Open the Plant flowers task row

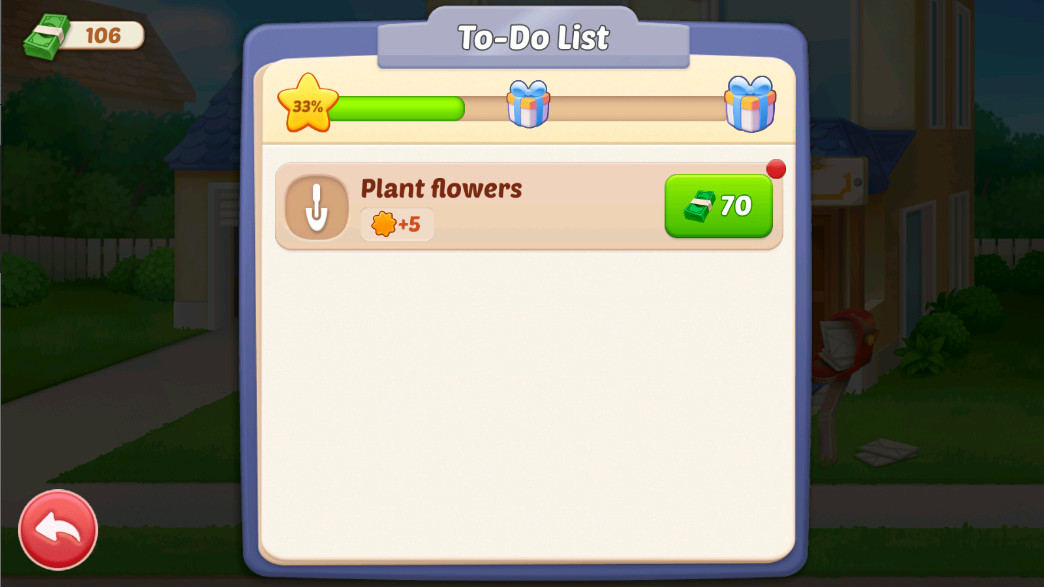(480, 206)
